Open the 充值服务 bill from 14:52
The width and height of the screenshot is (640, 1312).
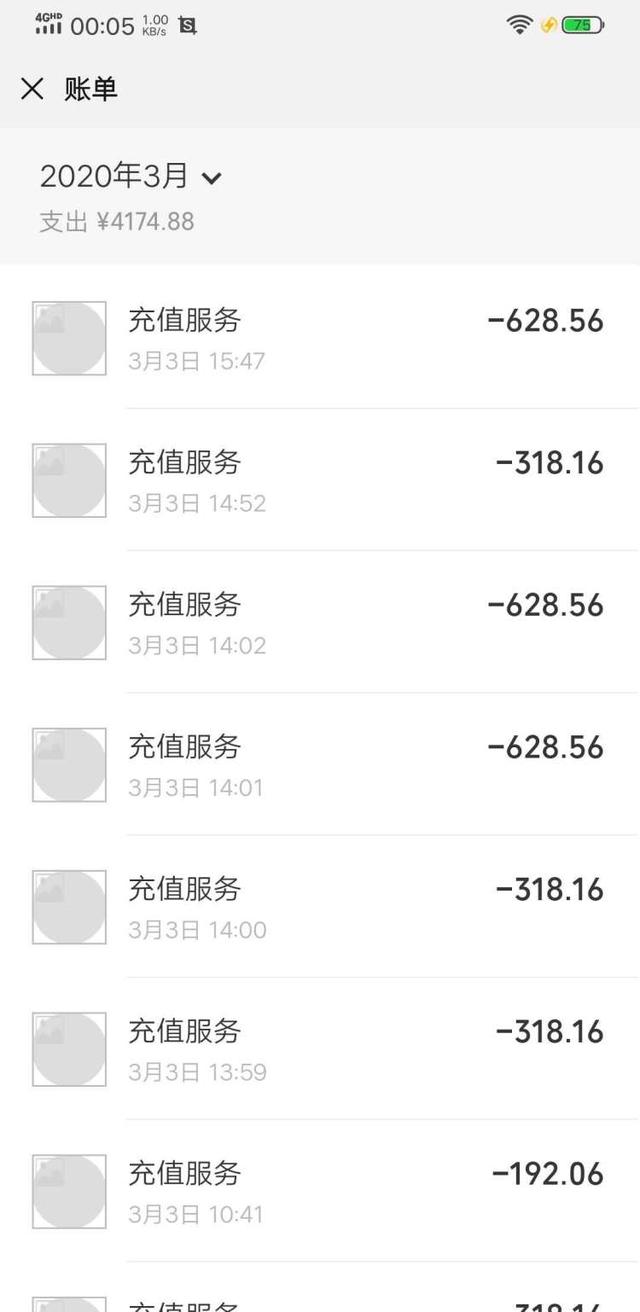[320, 480]
